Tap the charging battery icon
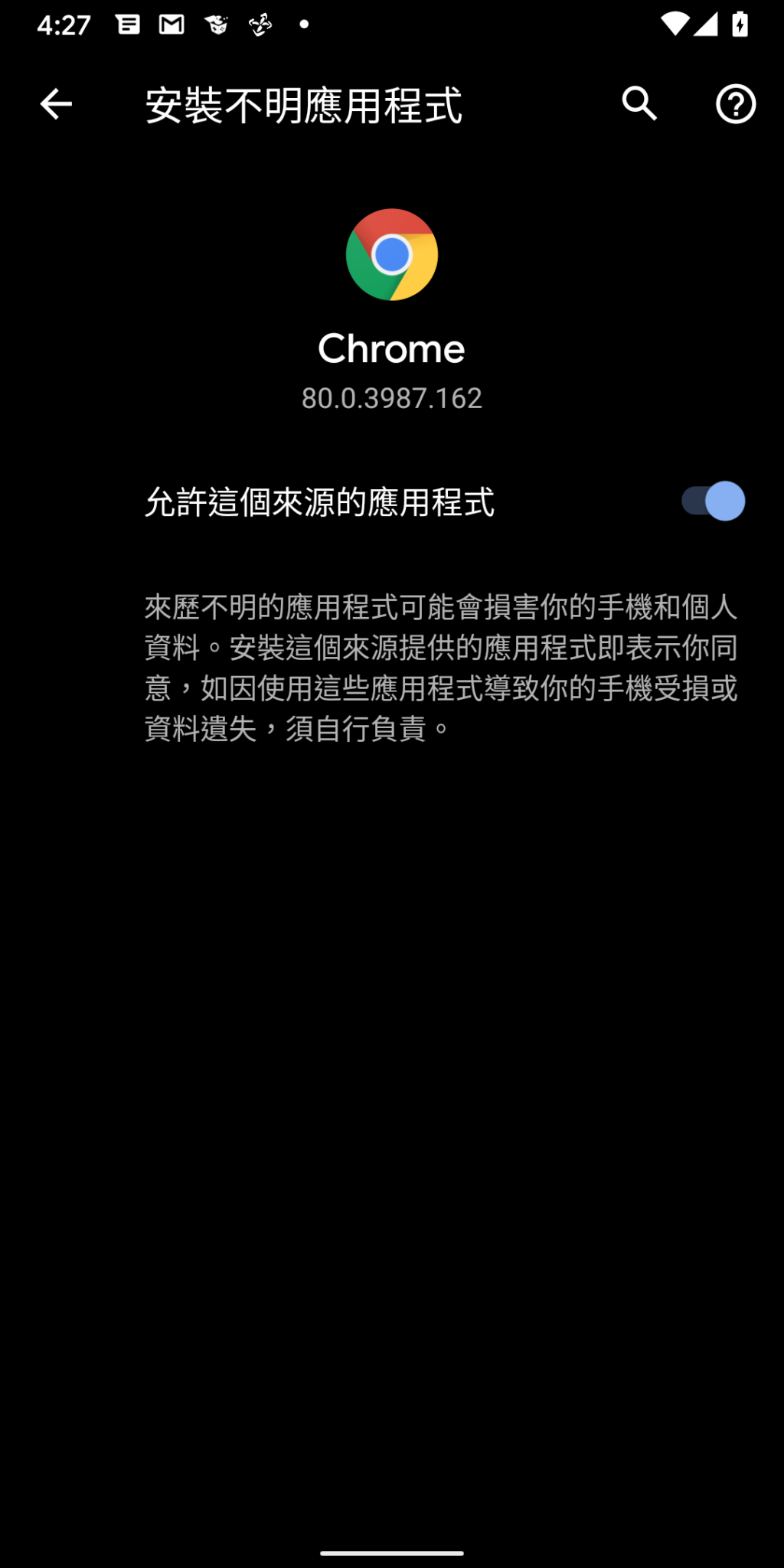 (x=740, y=23)
